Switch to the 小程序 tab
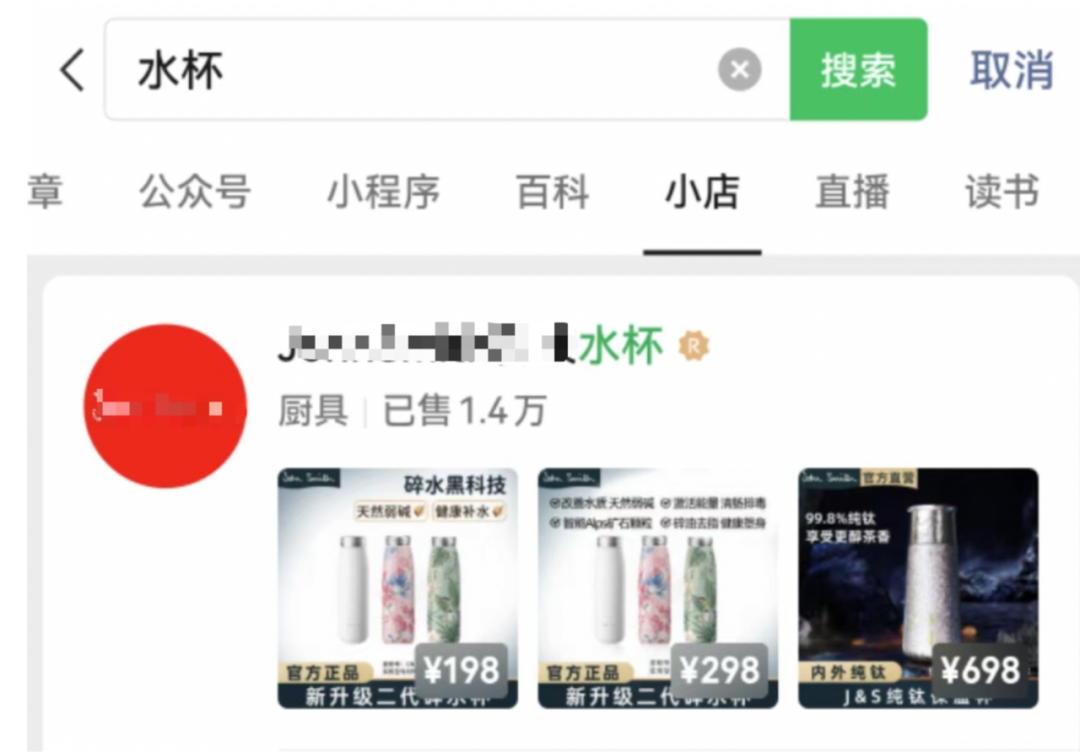Viewport: 1080px width, 753px height. coord(383,192)
